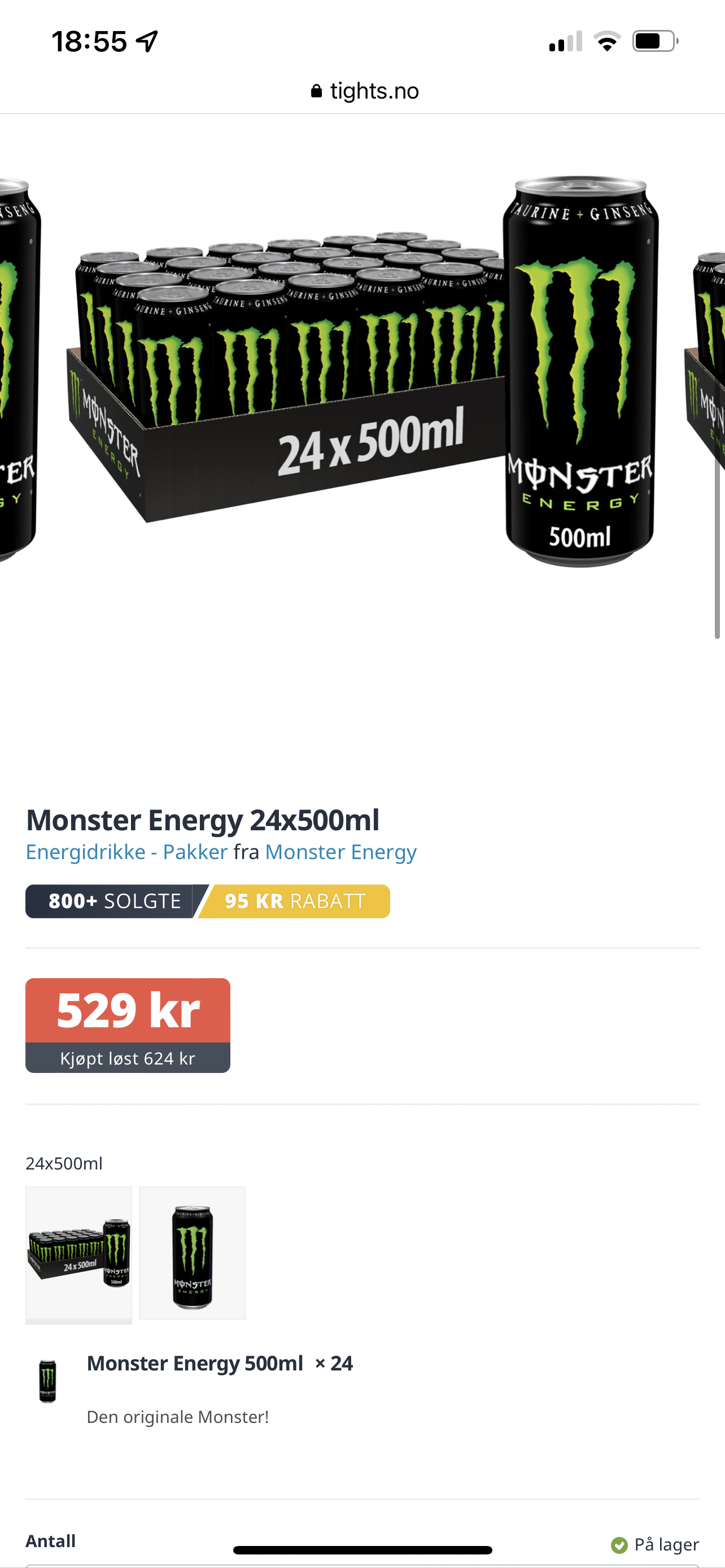Tap the tights.no address bar
The height and width of the screenshot is (1568, 725).
[x=364, y=91]
